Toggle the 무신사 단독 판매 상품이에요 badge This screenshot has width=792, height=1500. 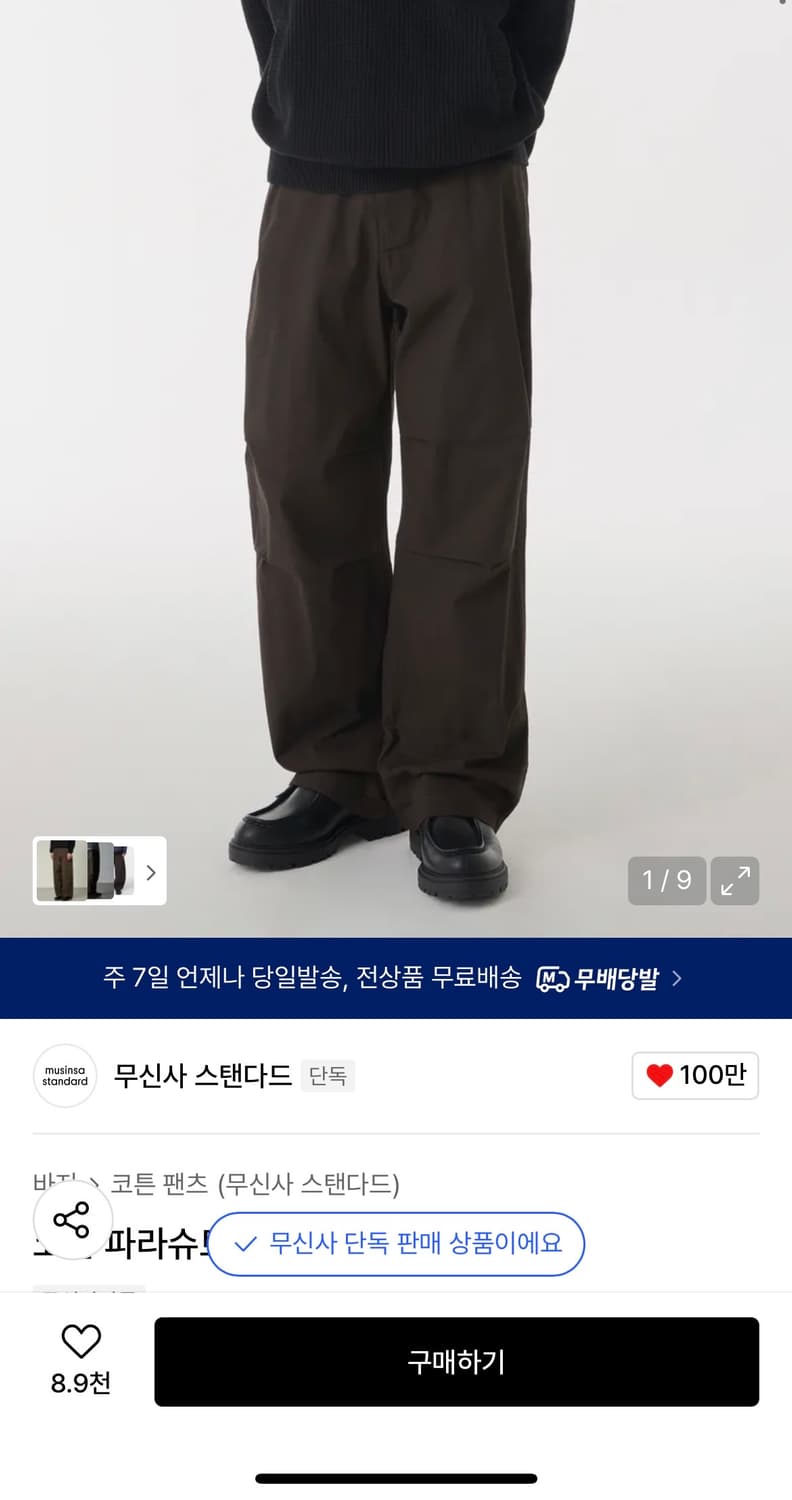click(x=396, y=1244)
